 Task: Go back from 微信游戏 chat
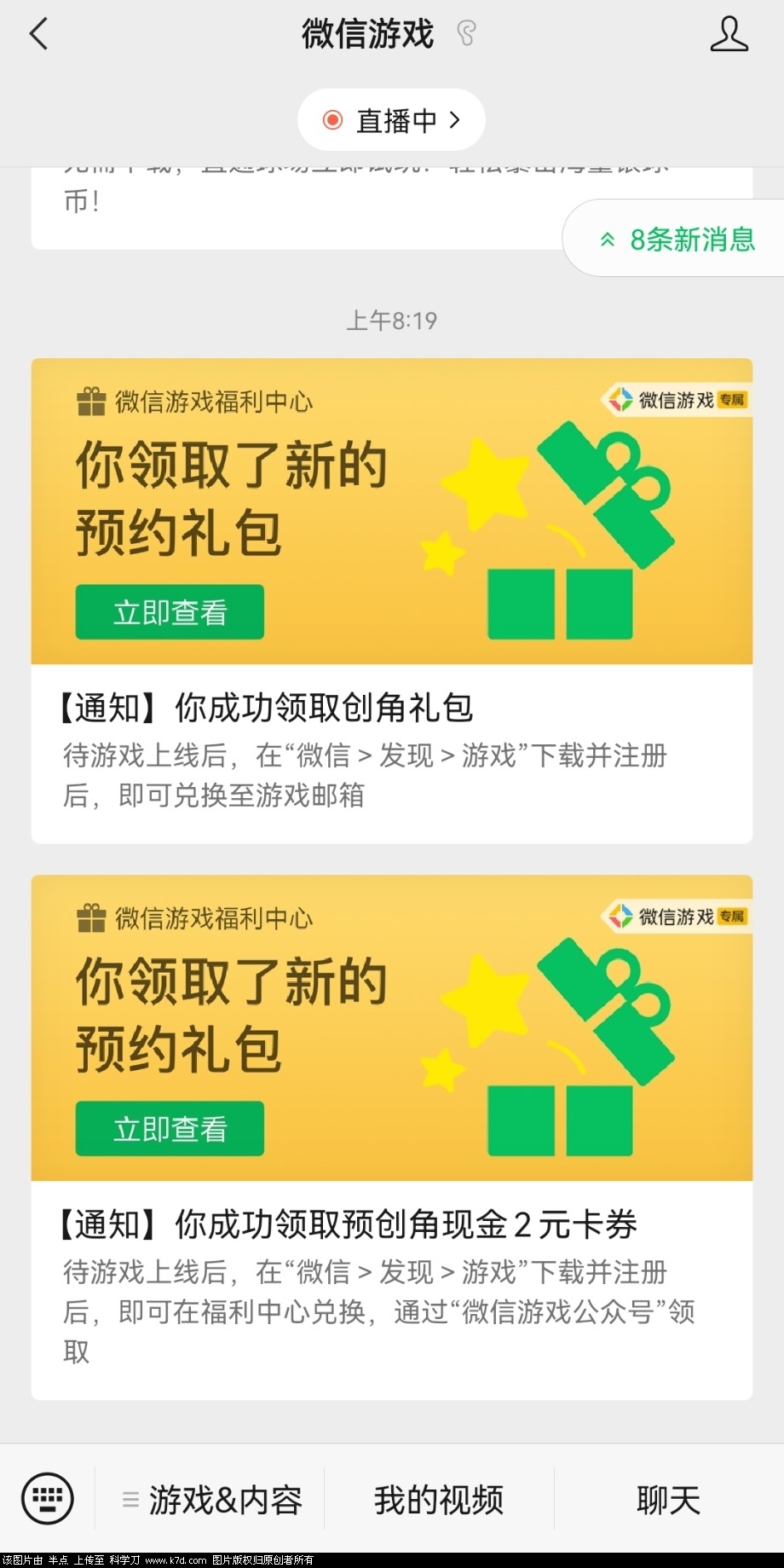38,35
